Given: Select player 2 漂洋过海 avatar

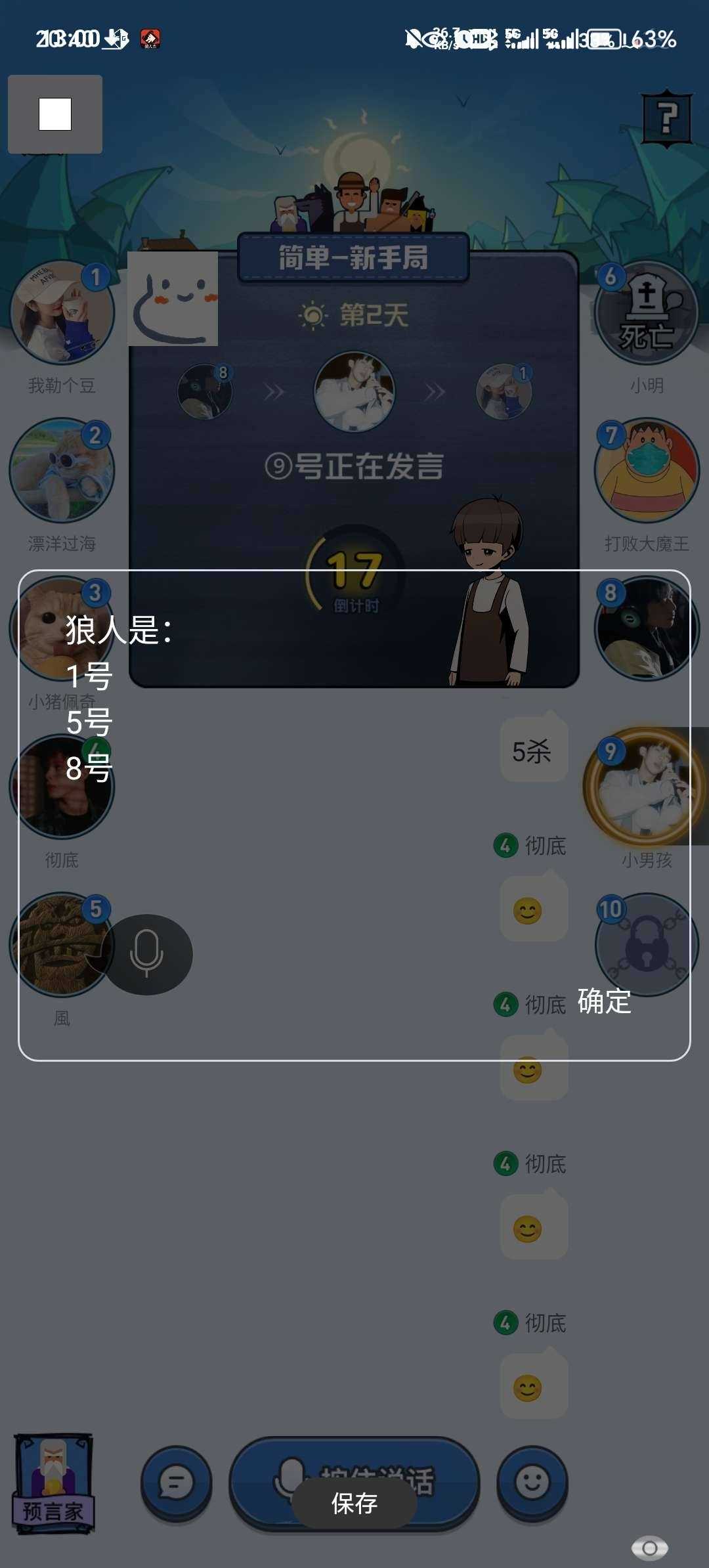Looking at the screenshot, I should (x=62, y=470).
